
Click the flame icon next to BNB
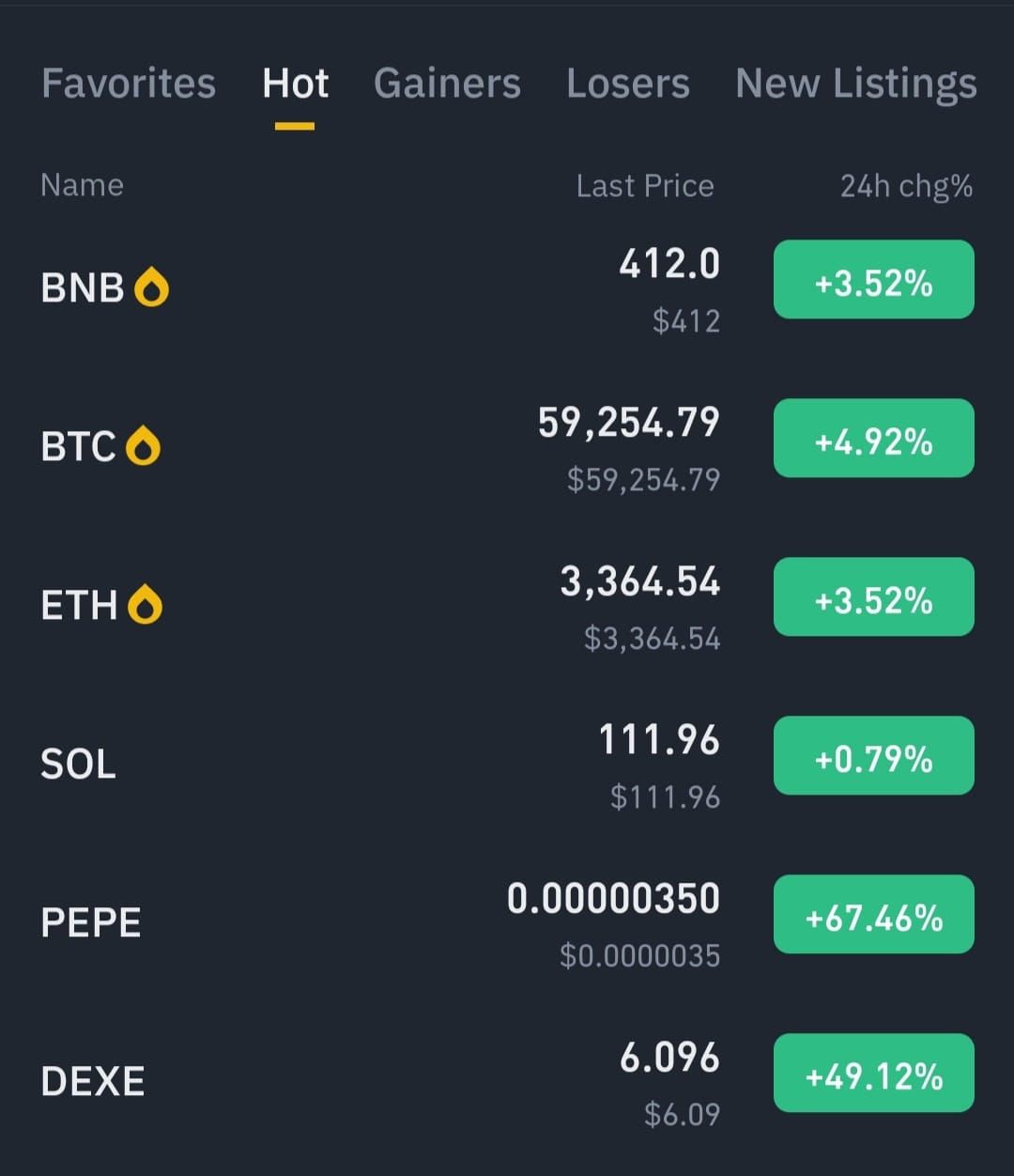click(151, 286)
